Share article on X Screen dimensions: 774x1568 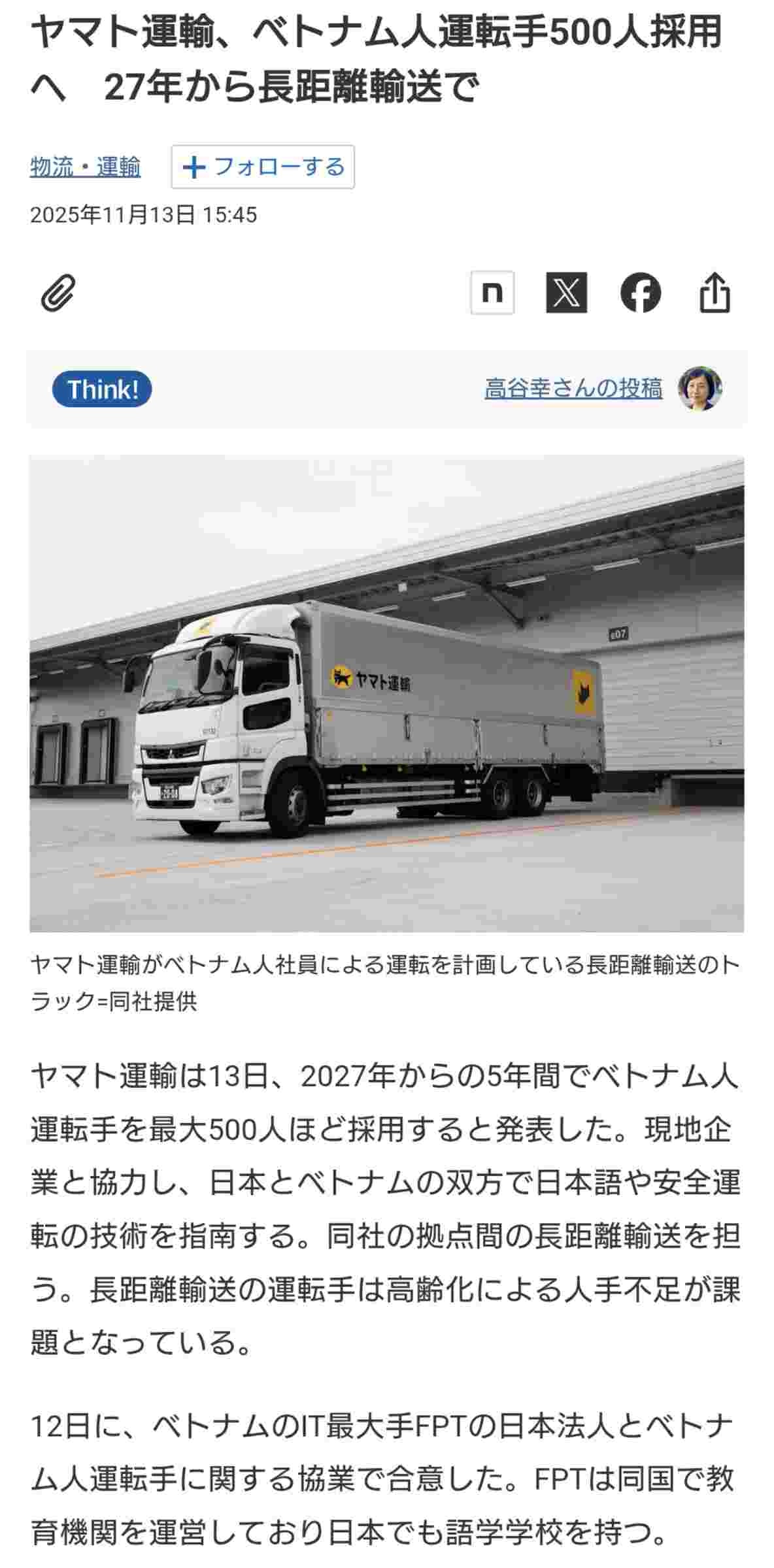566,292
